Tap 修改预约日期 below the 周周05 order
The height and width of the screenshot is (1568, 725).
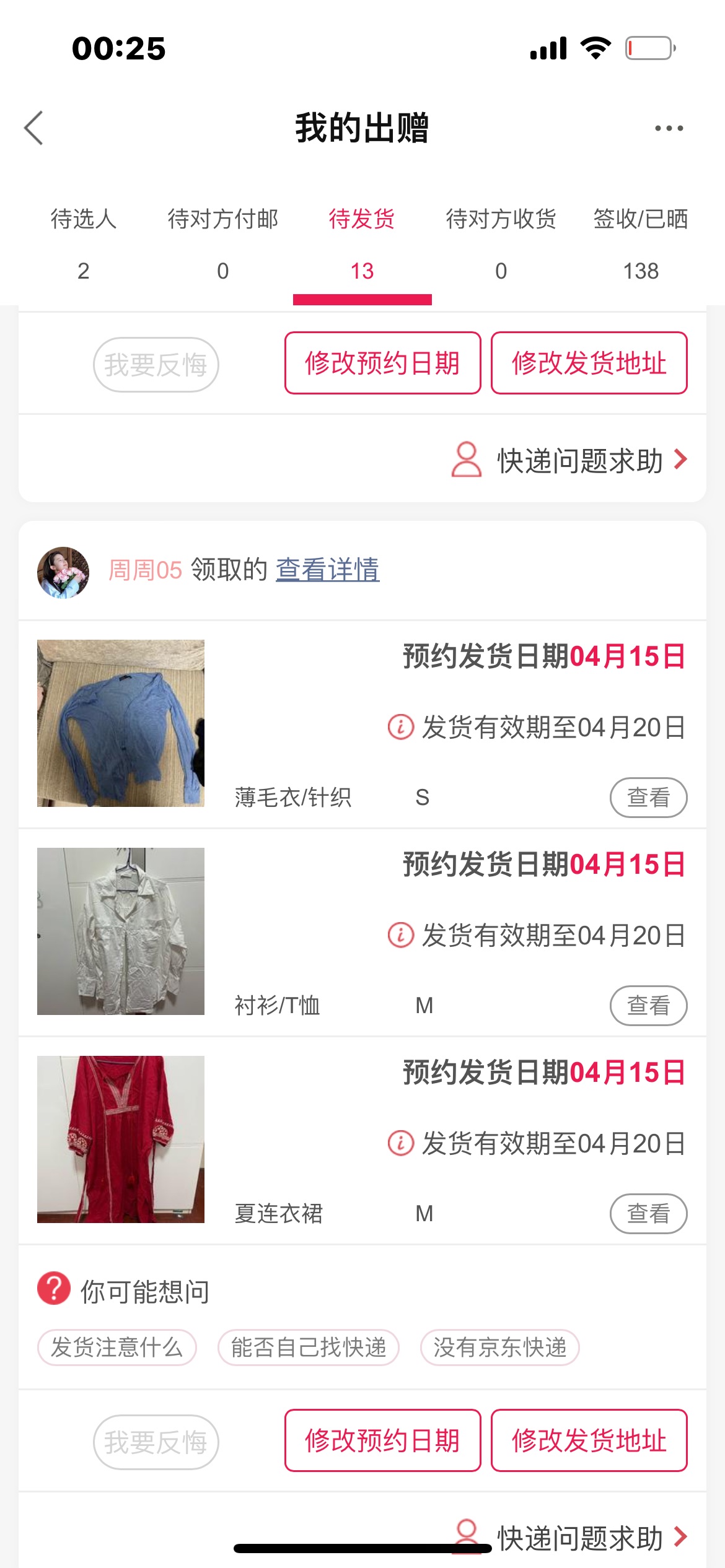pos(383,1440)
